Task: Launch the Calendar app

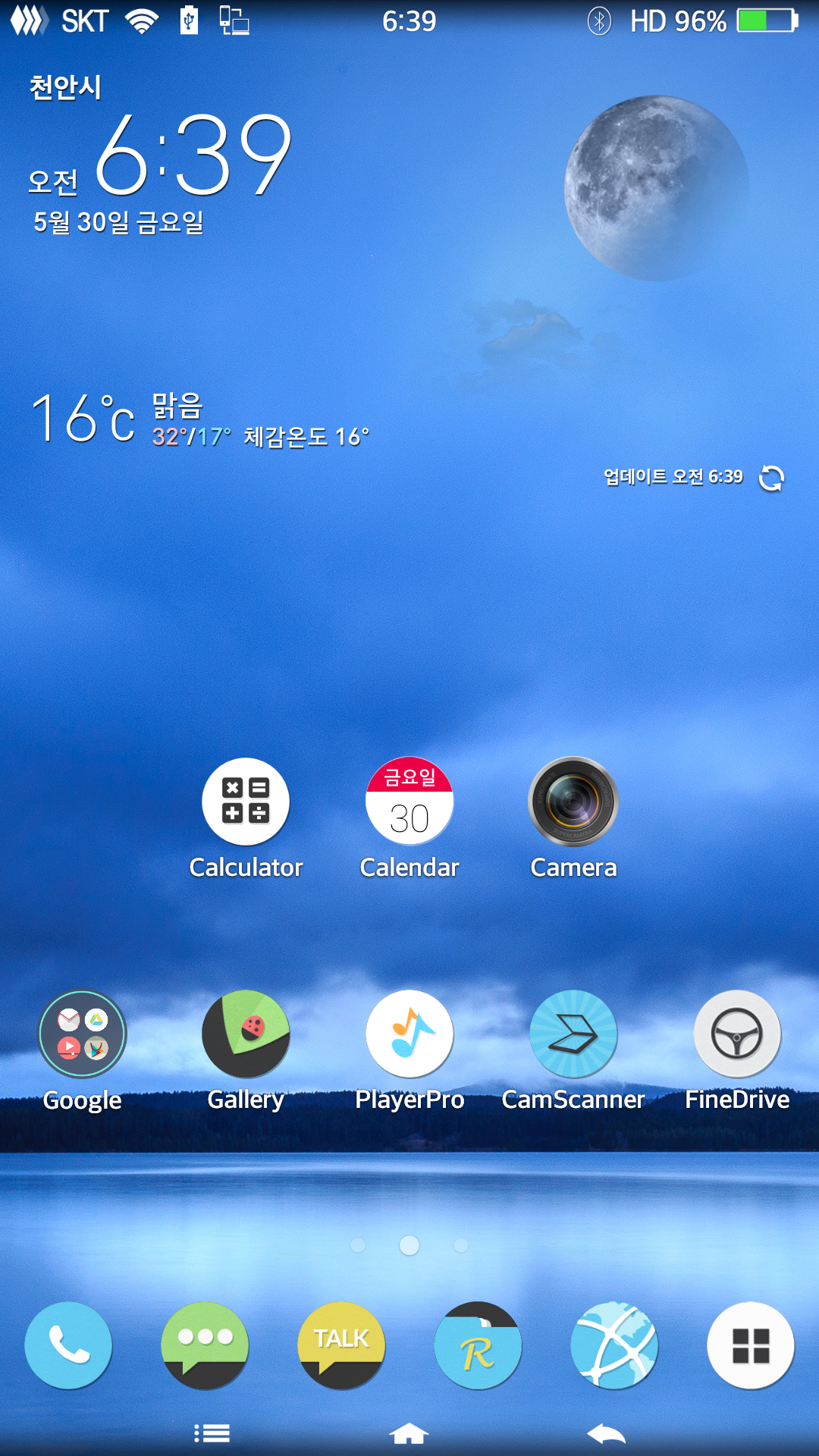Action: coord(409,802)
